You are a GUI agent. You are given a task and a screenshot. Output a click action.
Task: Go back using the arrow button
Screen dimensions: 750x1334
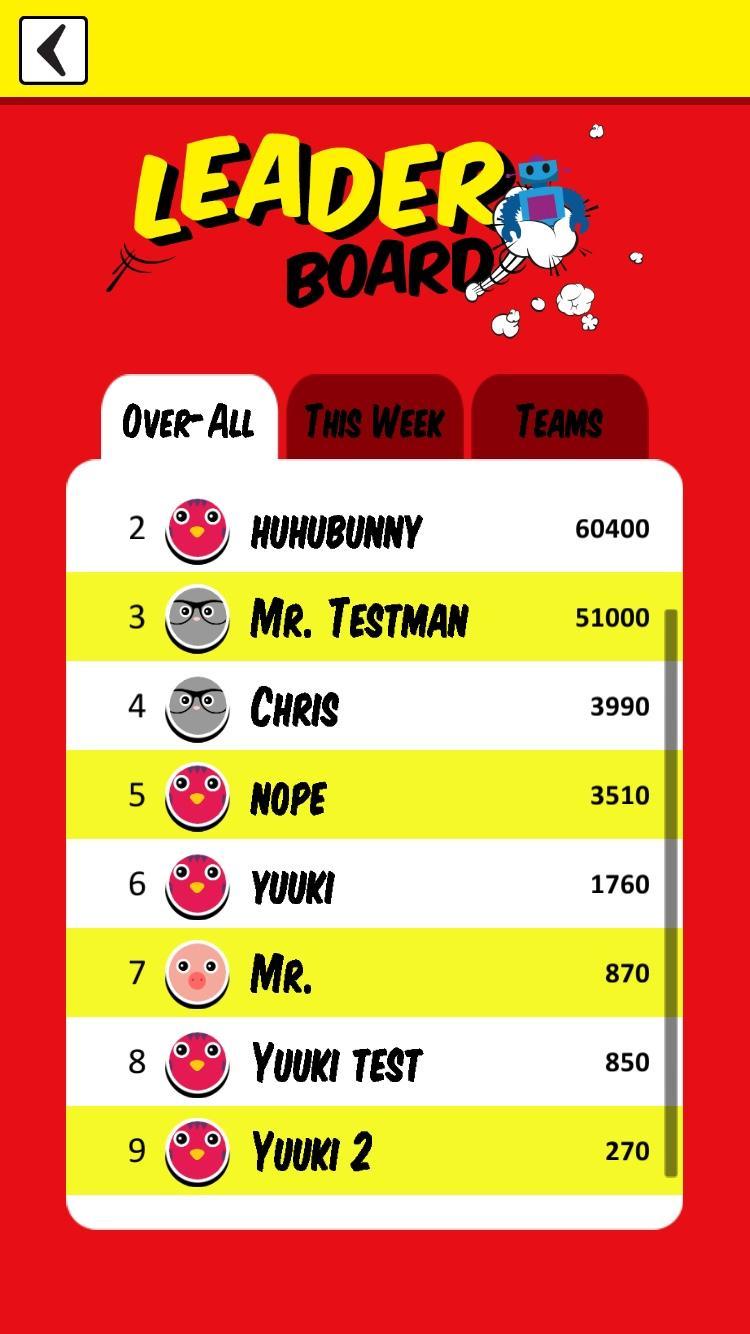(53, 50)
